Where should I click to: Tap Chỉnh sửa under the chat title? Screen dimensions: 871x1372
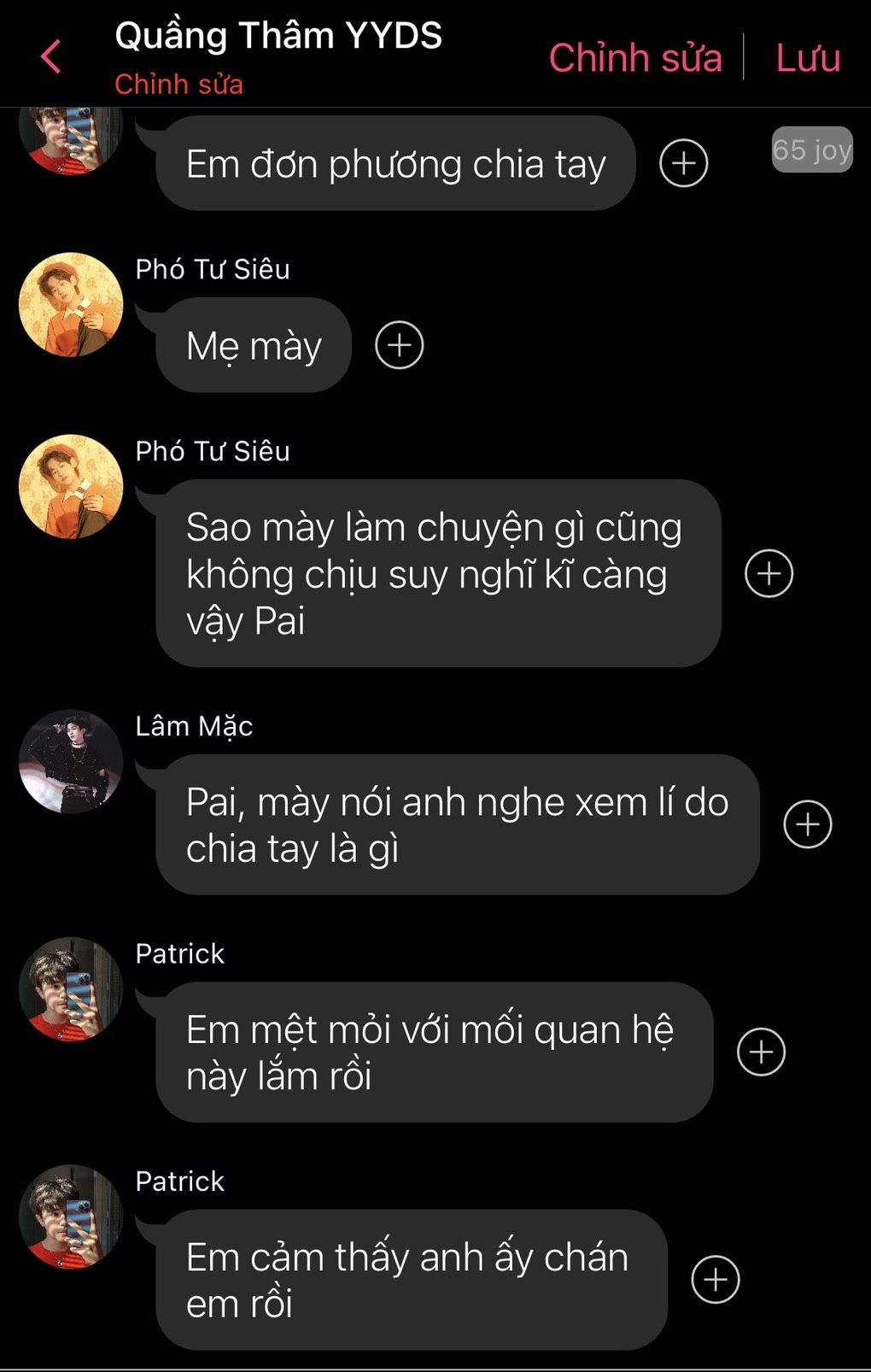[178, 85]
